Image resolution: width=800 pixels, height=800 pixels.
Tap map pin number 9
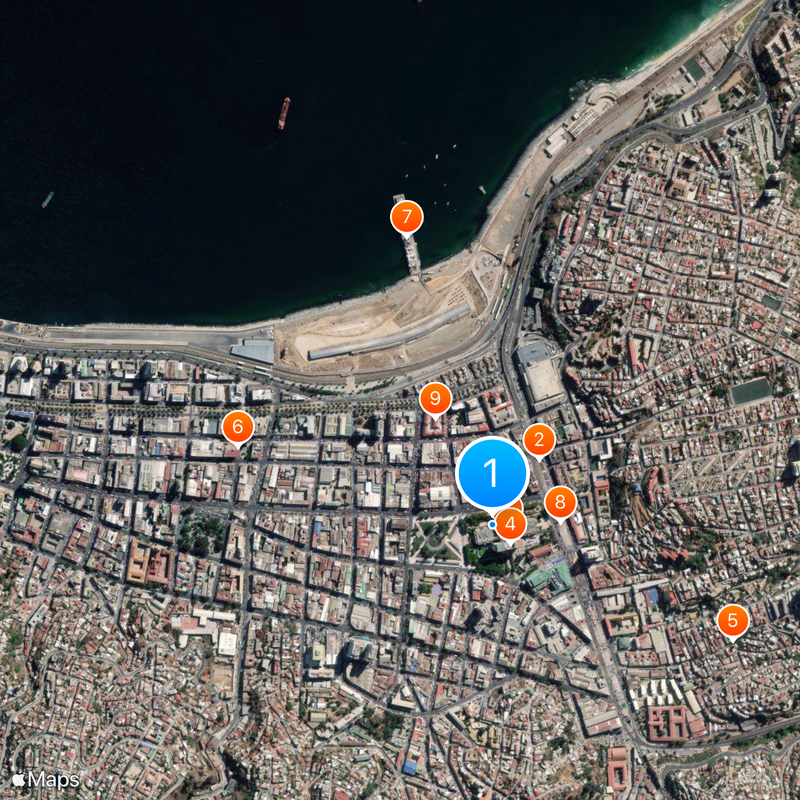434,399
